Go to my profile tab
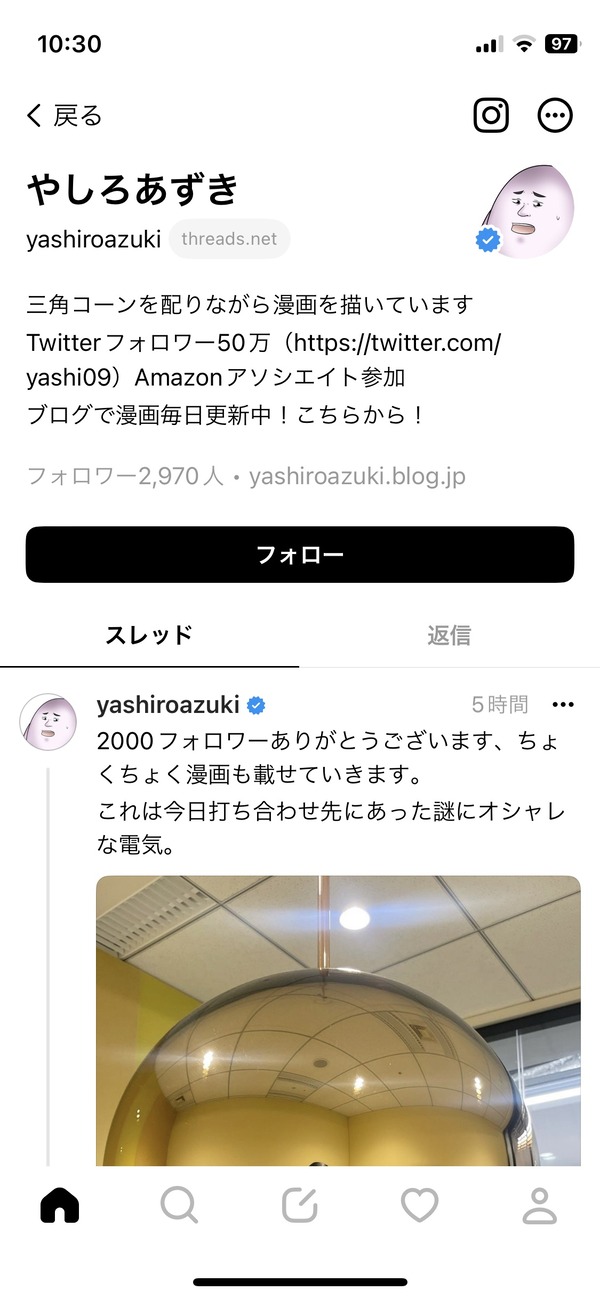600x1299 pixels. 540,1206
